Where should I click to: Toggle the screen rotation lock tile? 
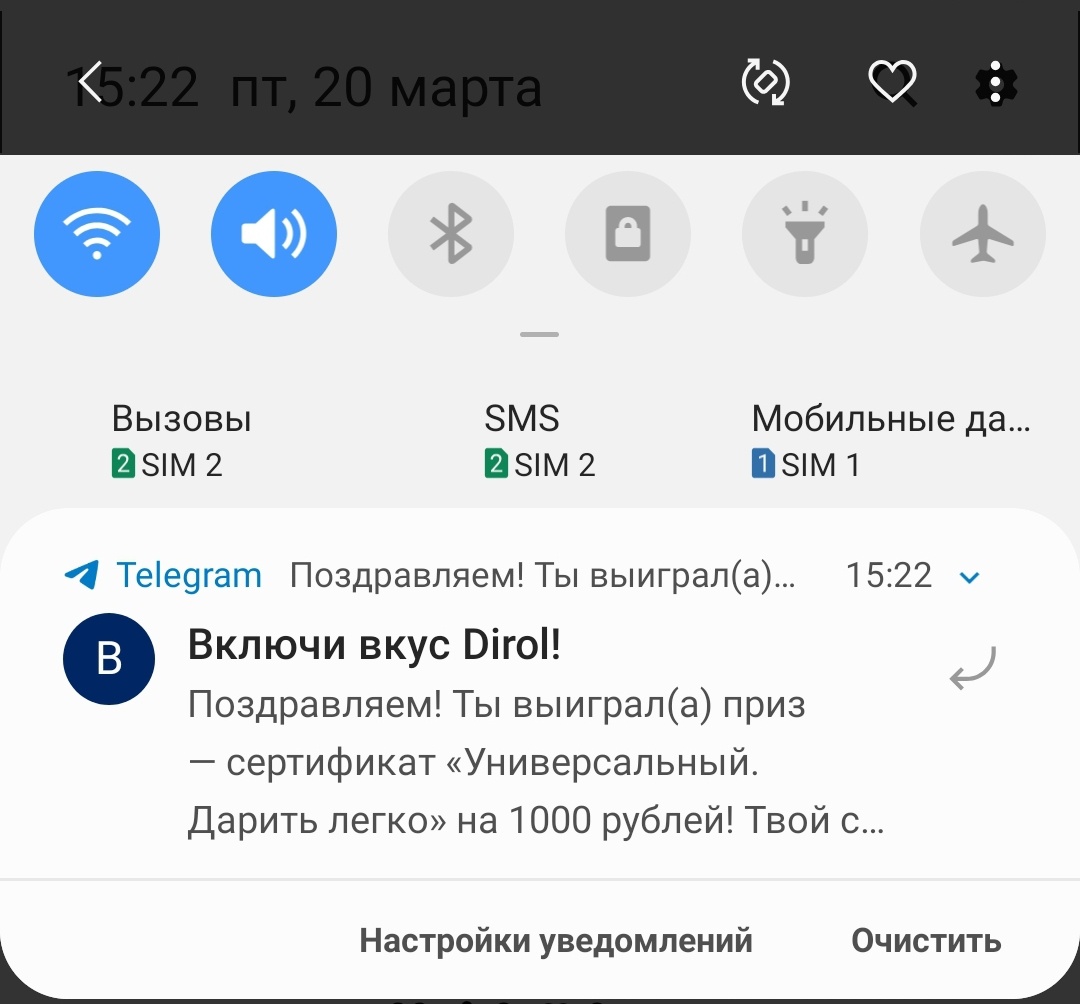[x=627, y=235]
